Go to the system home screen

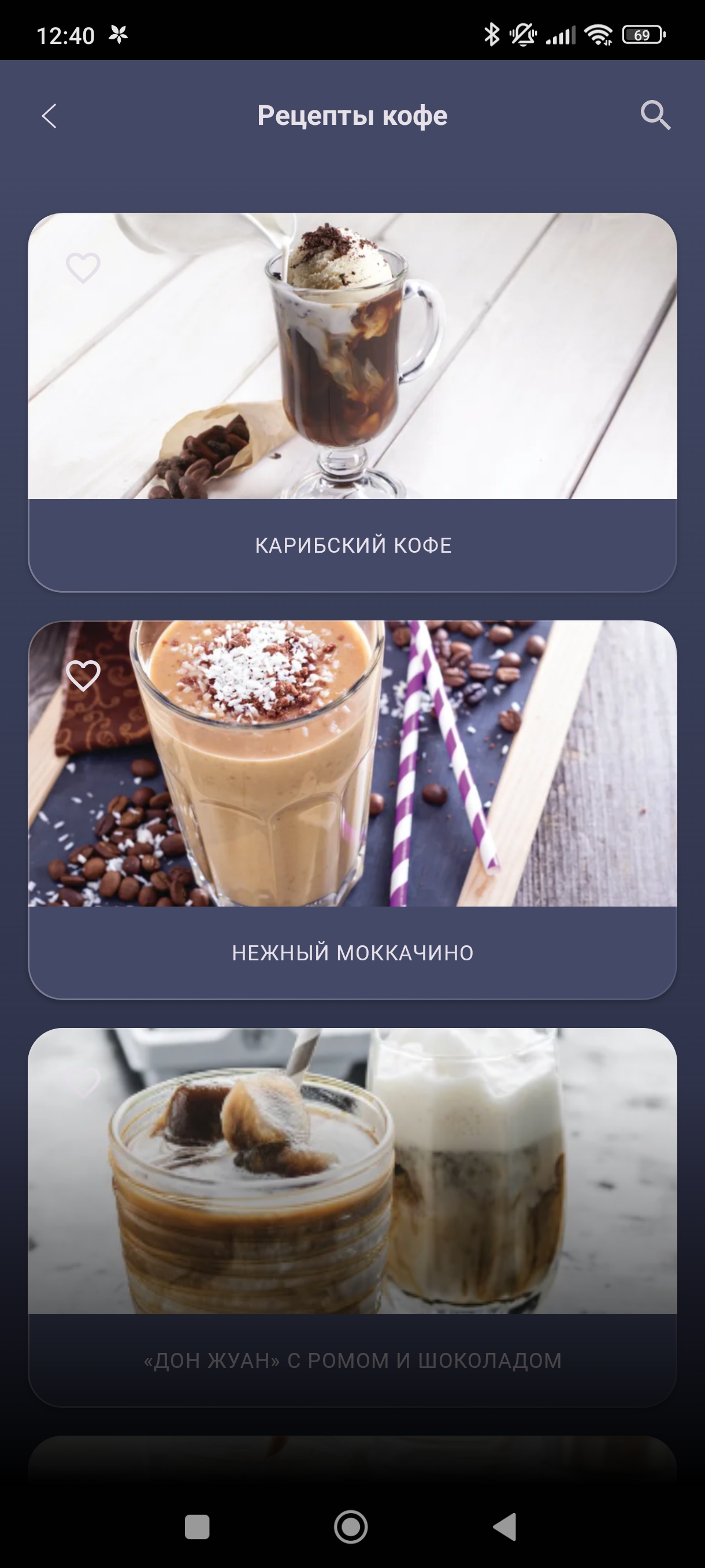(x=351, y=1526)
